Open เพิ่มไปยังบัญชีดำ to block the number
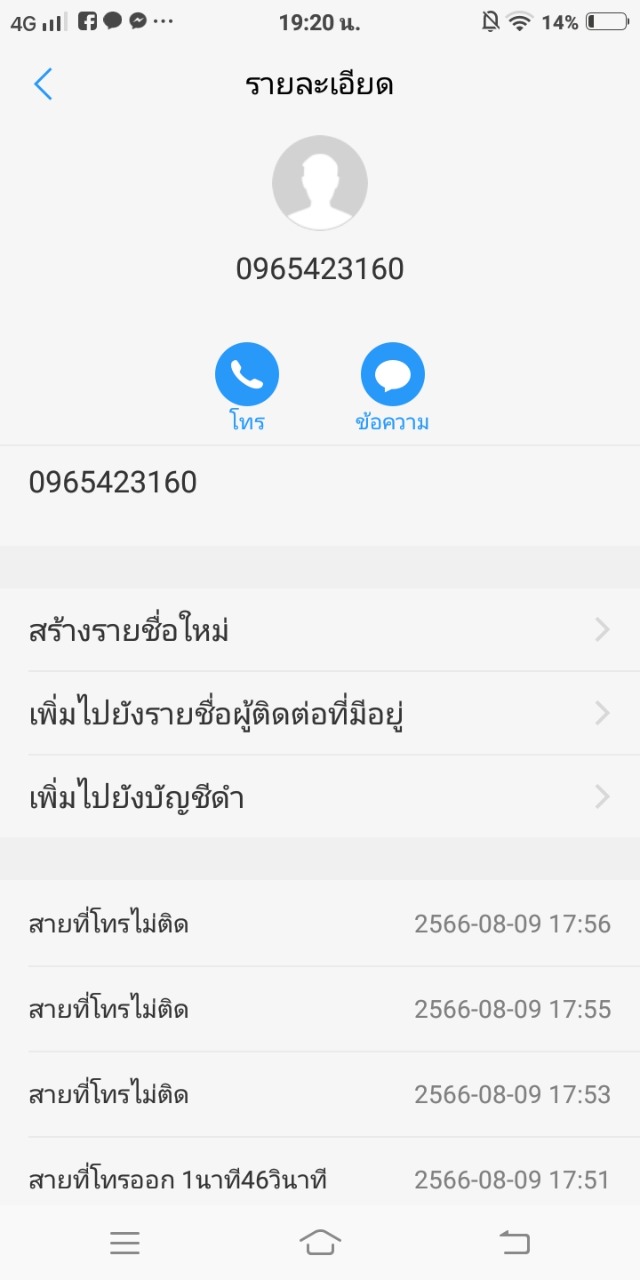This screenshot has width=640, height=1280. (320, 797)
